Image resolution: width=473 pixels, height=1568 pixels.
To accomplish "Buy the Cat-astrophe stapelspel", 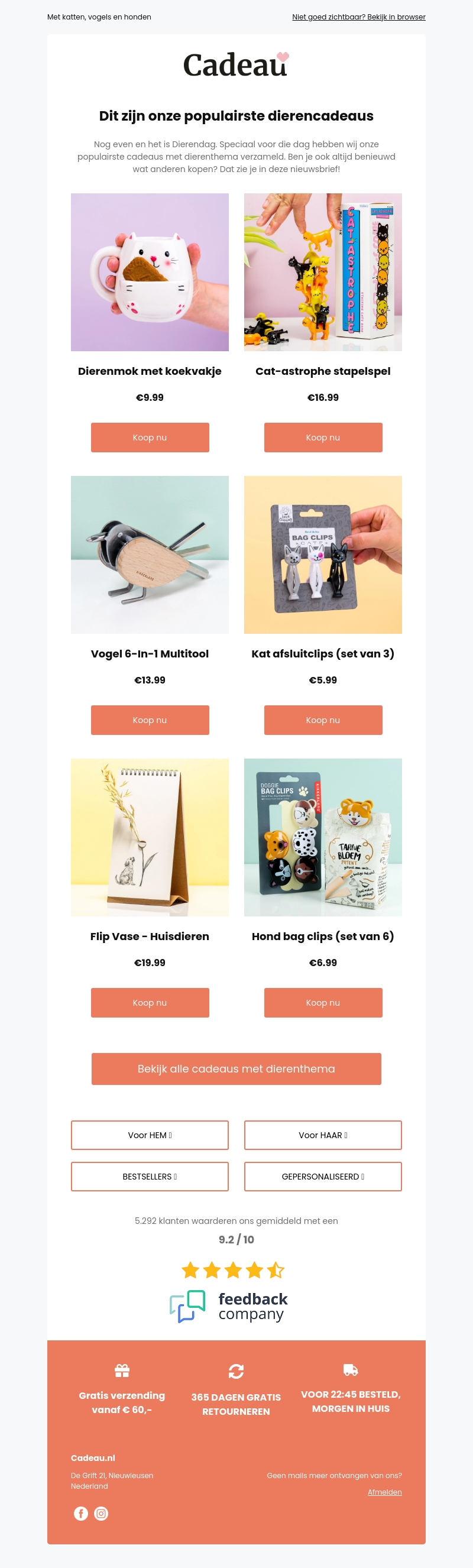I will click(323, 437).
